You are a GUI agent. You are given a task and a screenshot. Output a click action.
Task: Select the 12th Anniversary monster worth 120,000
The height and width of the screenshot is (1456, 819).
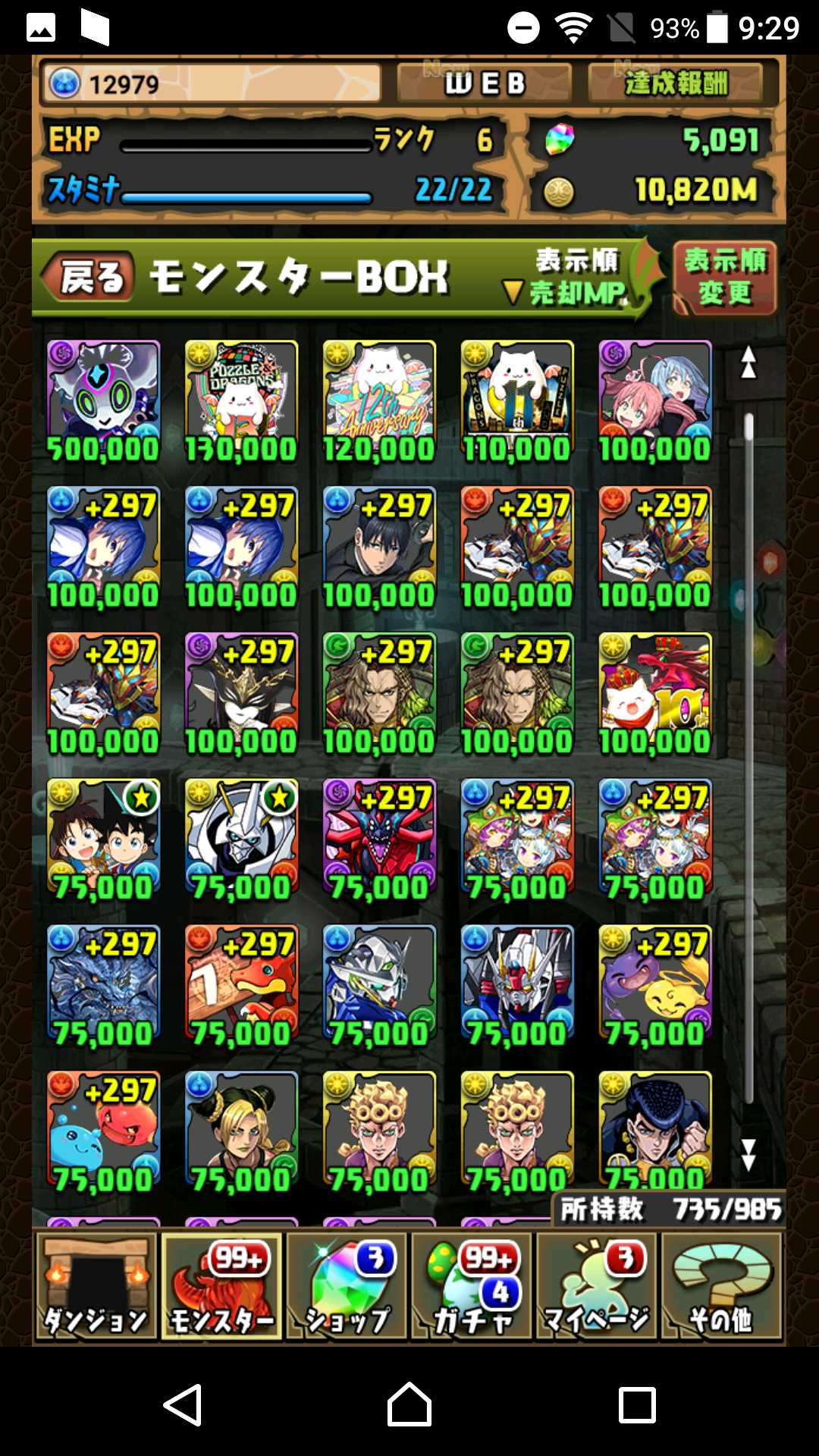pos(379,402)
